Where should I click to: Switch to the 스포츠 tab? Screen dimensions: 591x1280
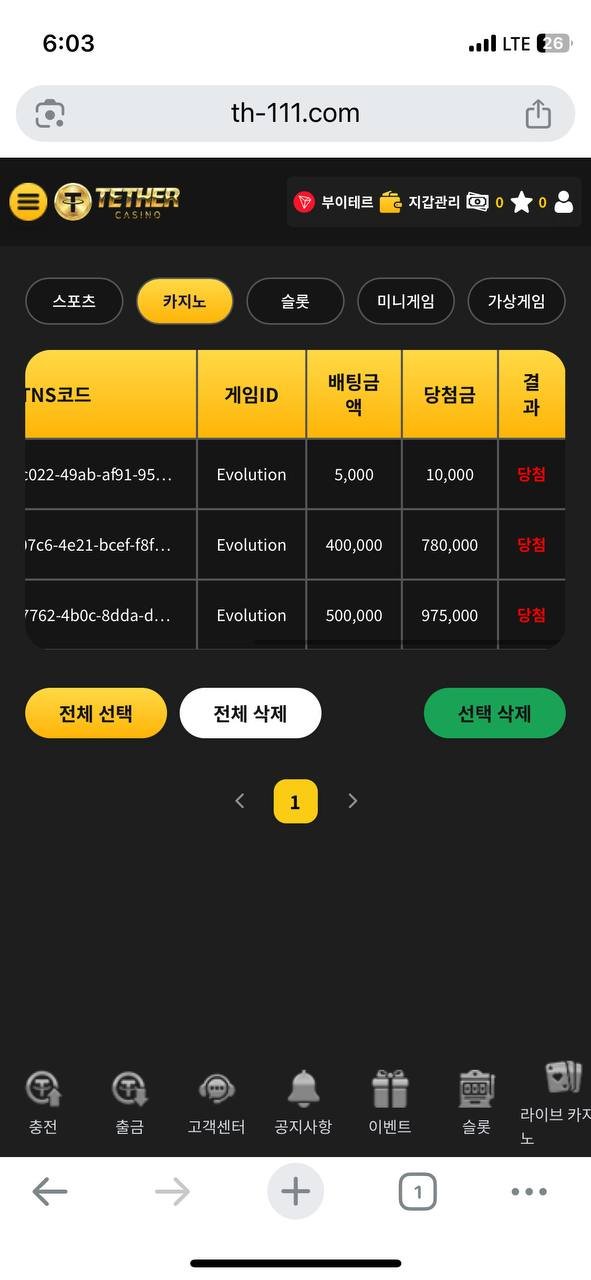pyautogui.click(x=74, y=301)
